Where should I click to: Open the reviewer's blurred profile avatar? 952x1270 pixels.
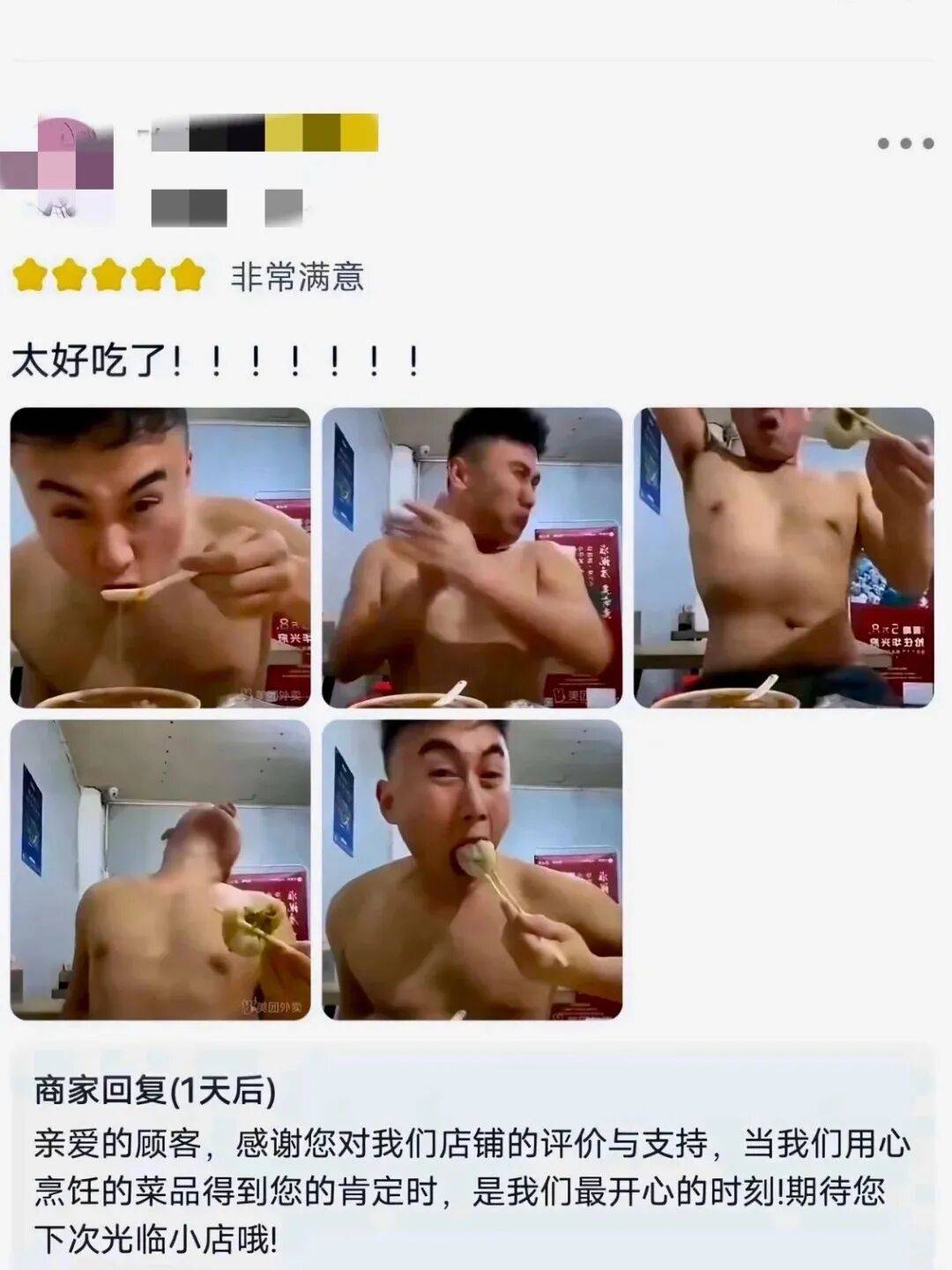coord(58,169)
